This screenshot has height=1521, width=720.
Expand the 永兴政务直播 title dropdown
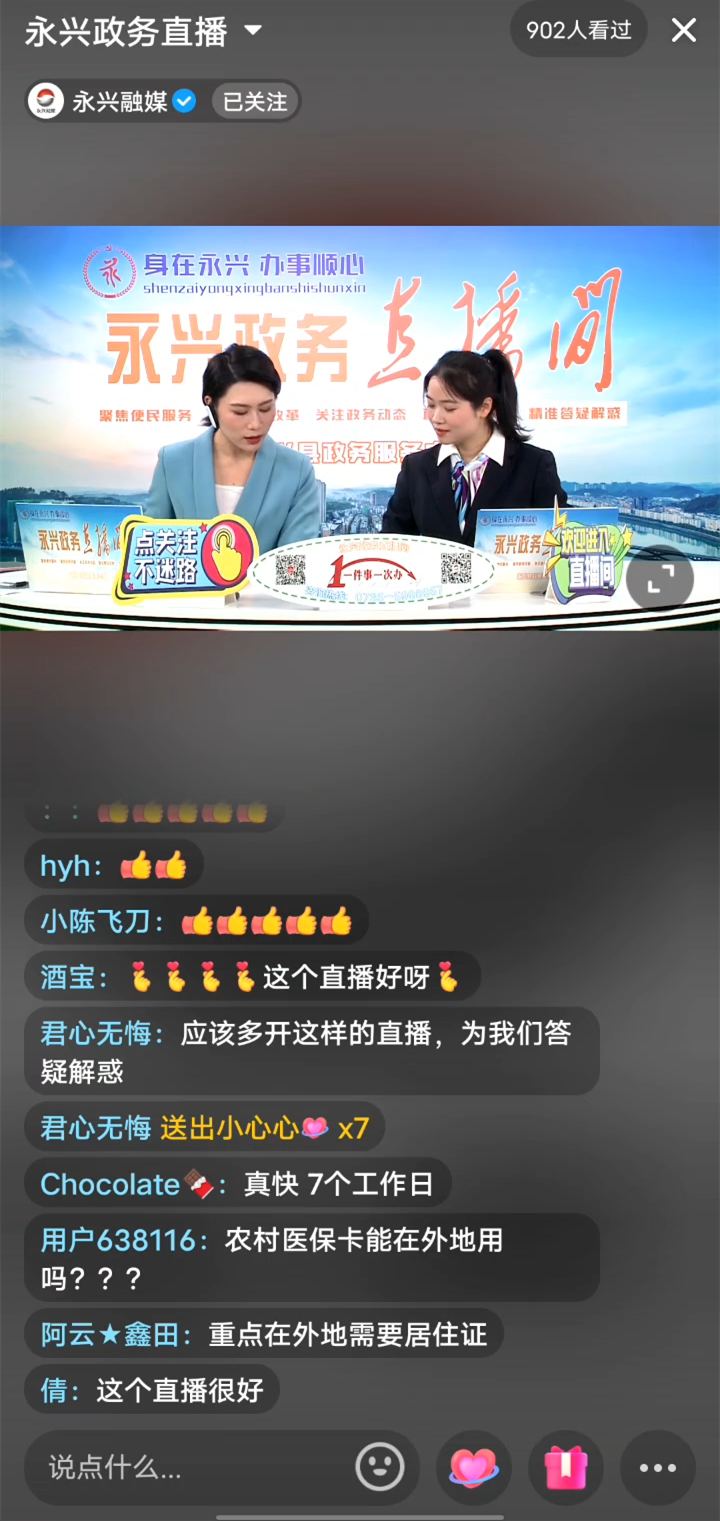[x=253, y=31]
